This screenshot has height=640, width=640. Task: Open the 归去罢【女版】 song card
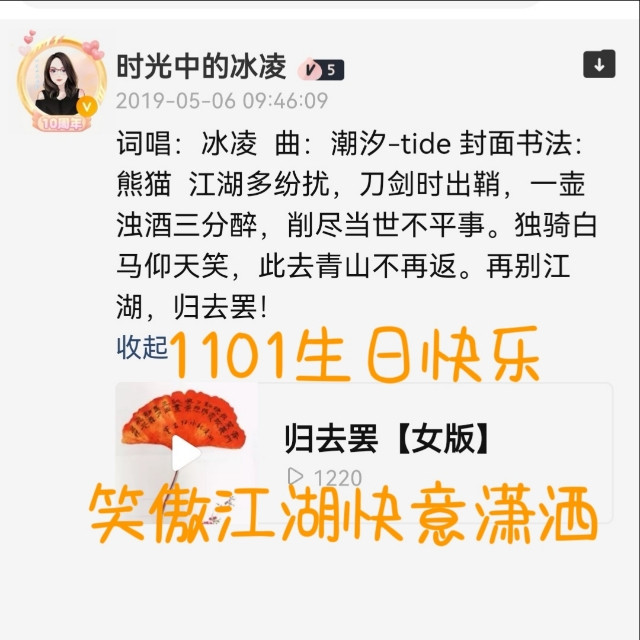tap(364, 453)
